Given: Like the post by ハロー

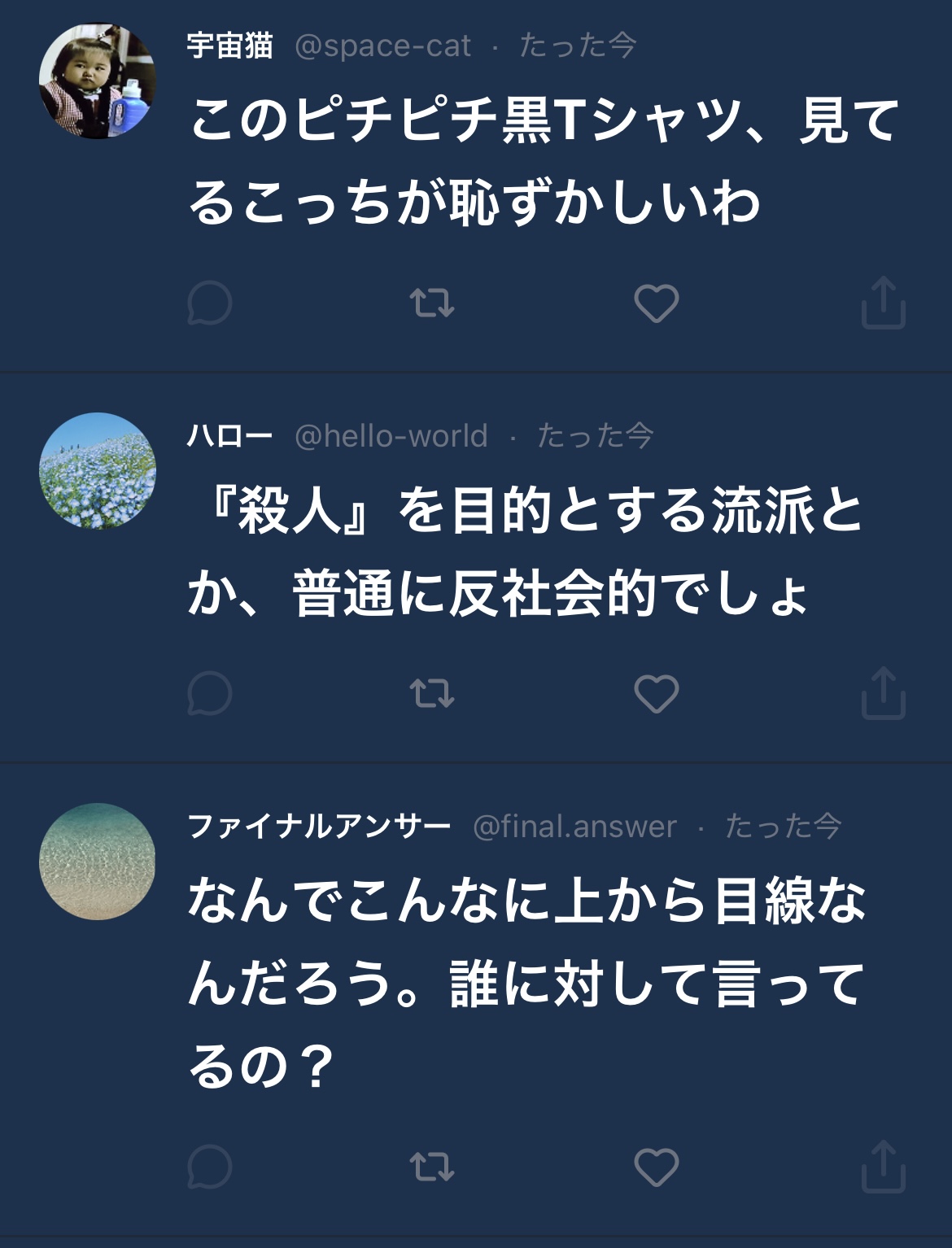Looking at the screenshot, I should pos(656,694).
